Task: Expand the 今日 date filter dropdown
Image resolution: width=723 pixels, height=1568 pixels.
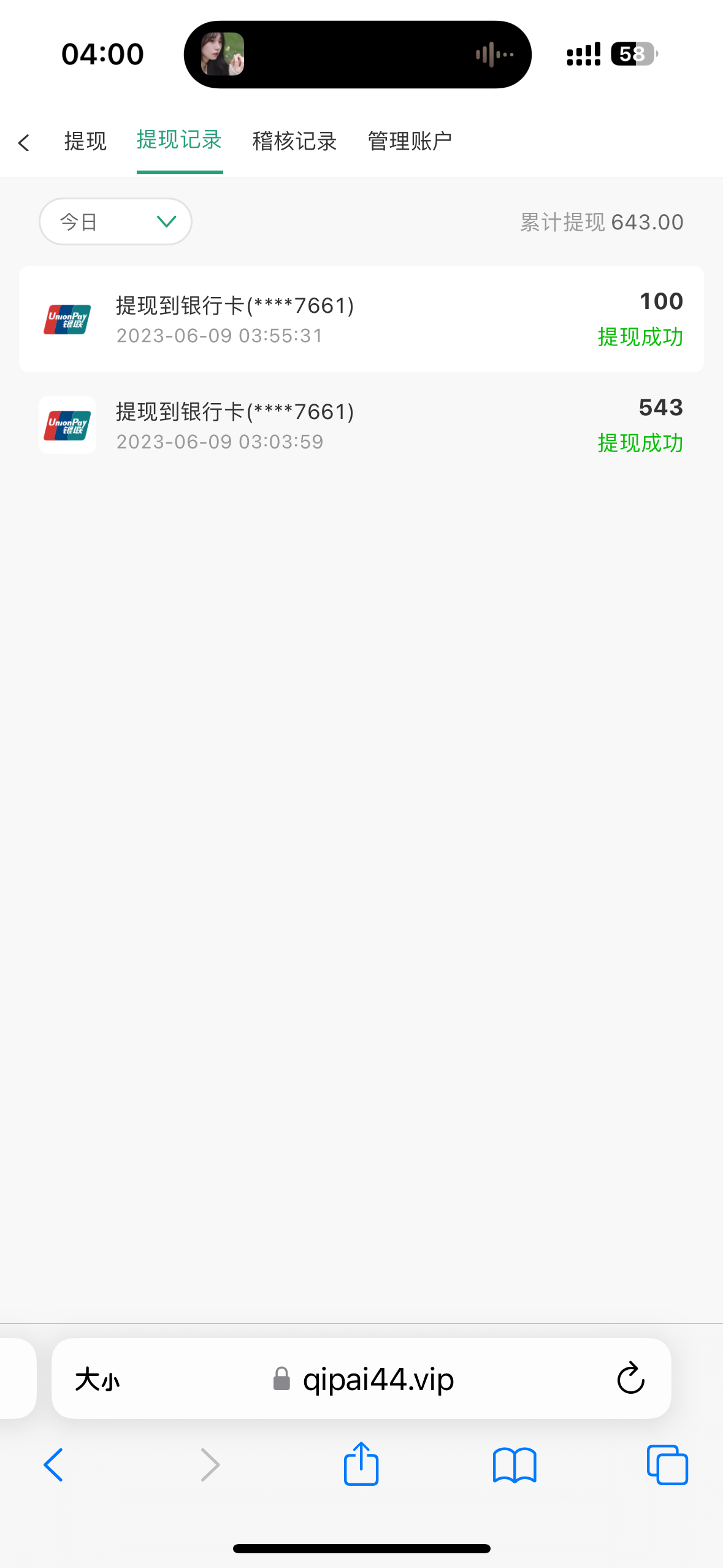Action: click(x=115, y=221)
